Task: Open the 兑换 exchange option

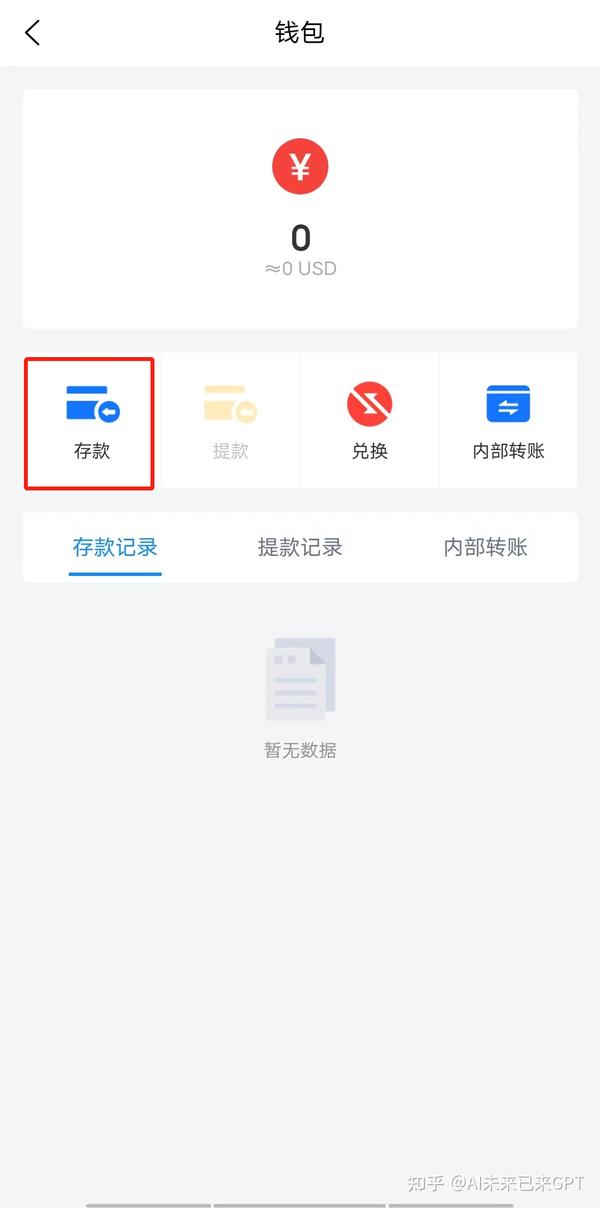Action: coord(369,421)
